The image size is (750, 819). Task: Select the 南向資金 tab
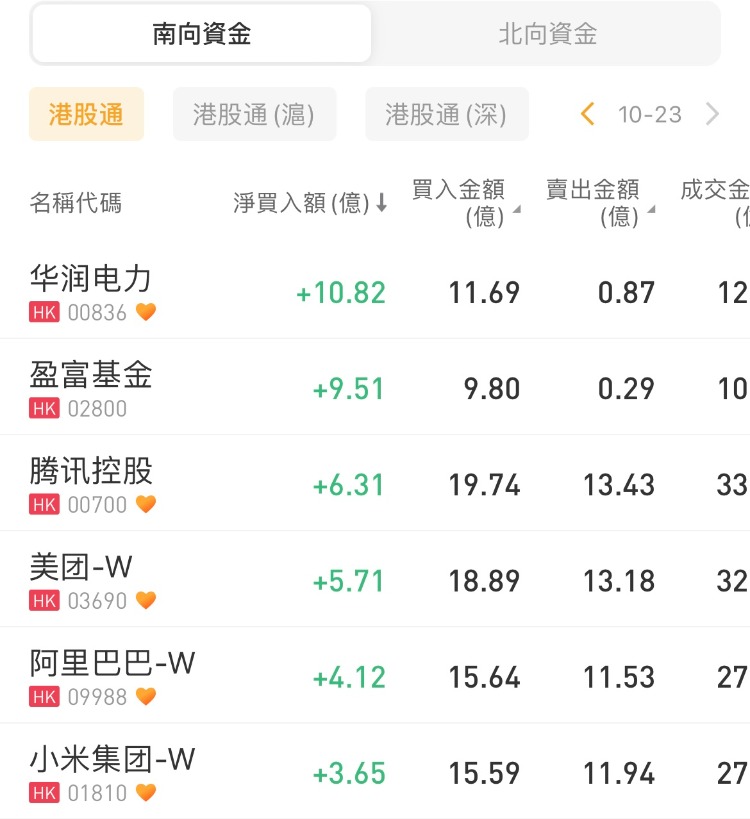[202, 34]
